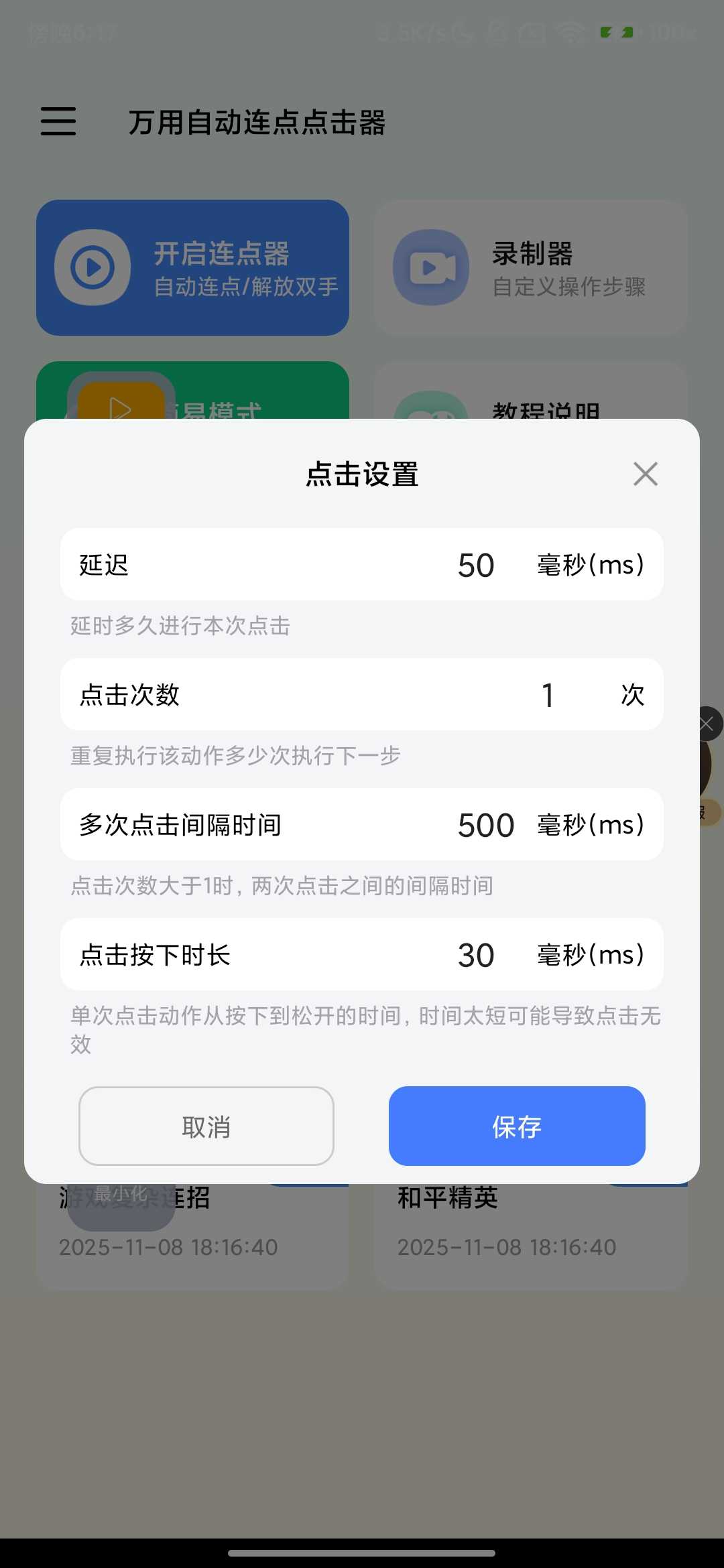This screenshot has width=724, height=1568.
Task: Save the click settings with 保存
Action: click(517, 1126)
